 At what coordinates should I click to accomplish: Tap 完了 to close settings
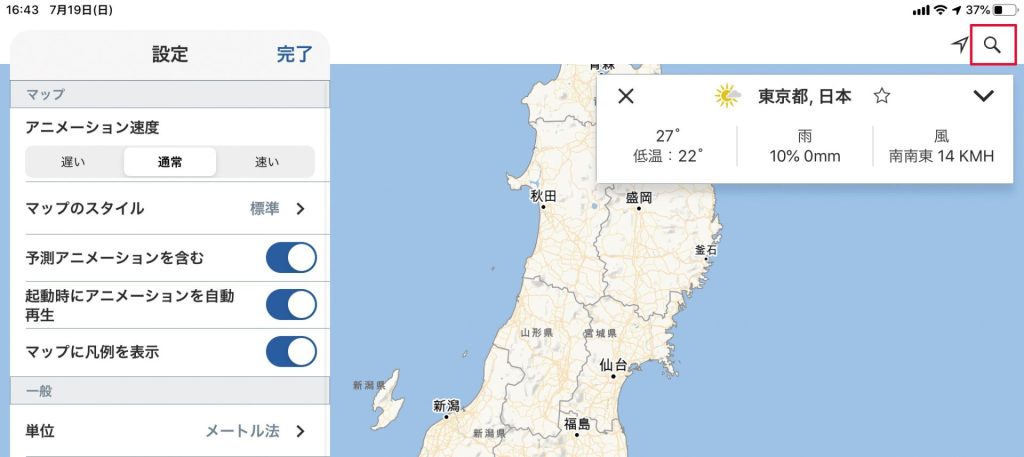click(x=295, y=54)
